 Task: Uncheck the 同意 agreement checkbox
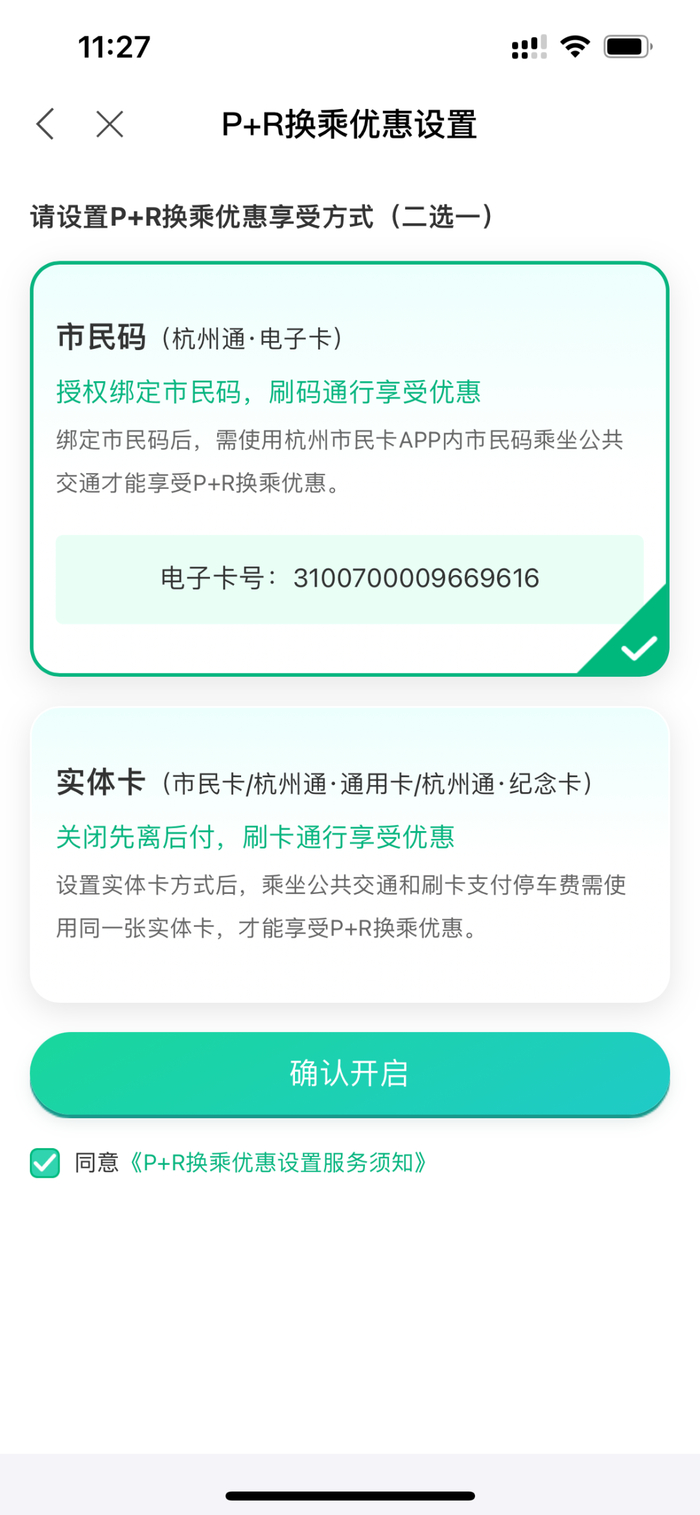coord(45,1162)
